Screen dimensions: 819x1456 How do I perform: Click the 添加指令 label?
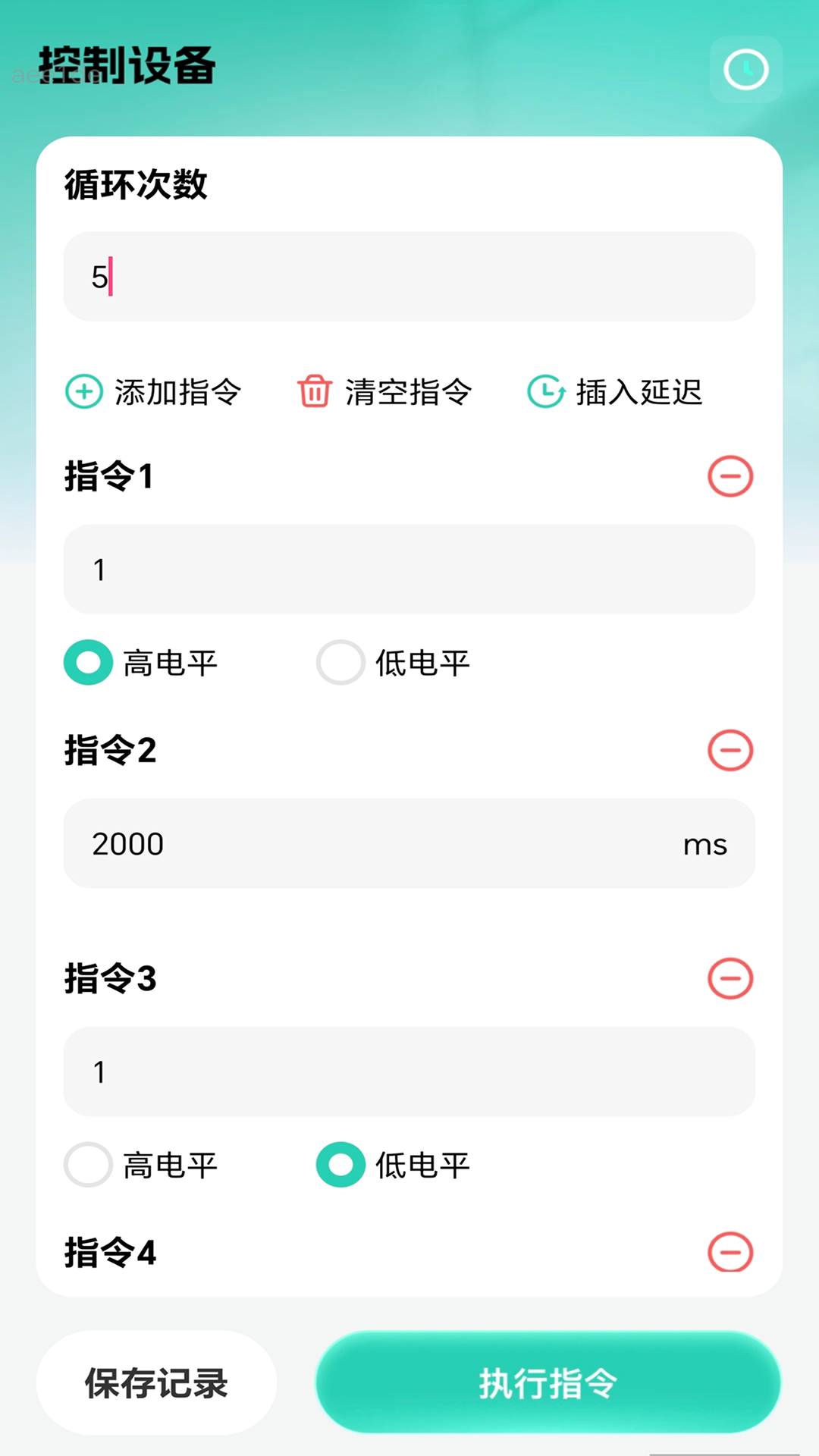(177, 392)
